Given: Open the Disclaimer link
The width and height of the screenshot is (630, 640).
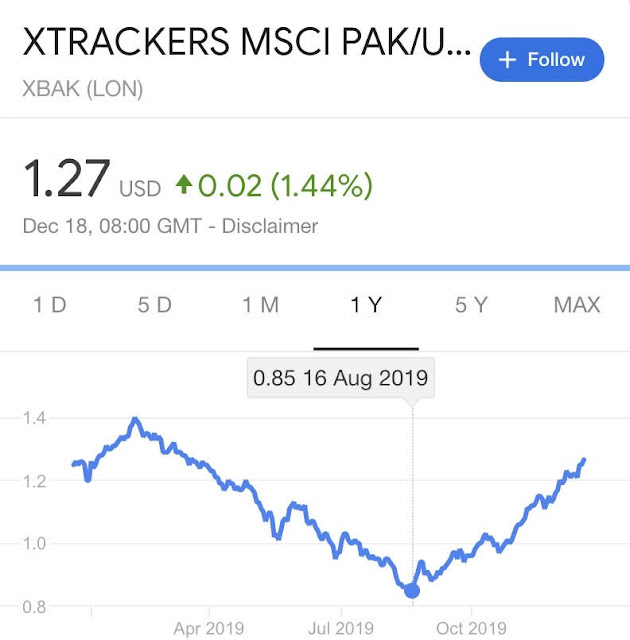Looking at the screenshot, I should [268, 226].
